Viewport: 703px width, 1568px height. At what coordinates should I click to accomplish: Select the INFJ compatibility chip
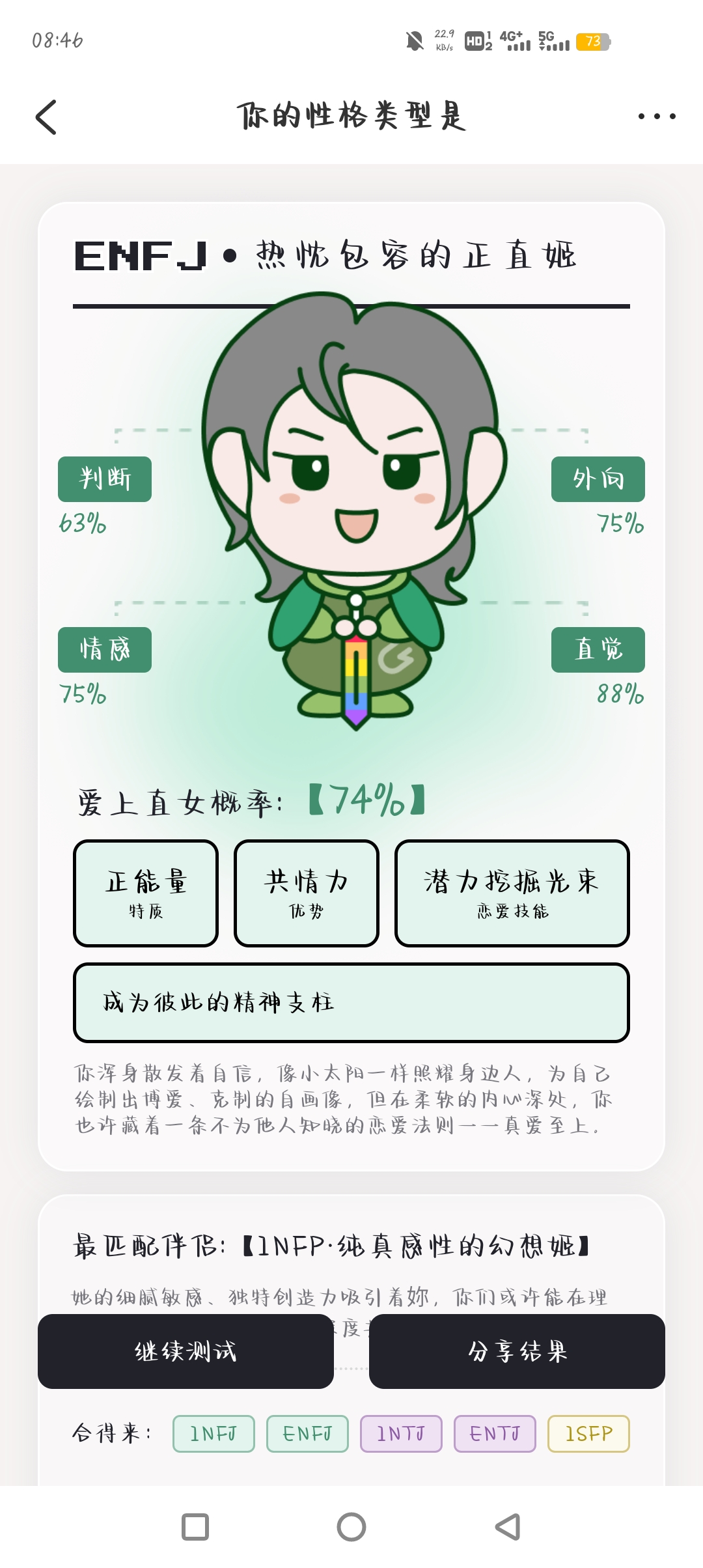coord(214,1434)
